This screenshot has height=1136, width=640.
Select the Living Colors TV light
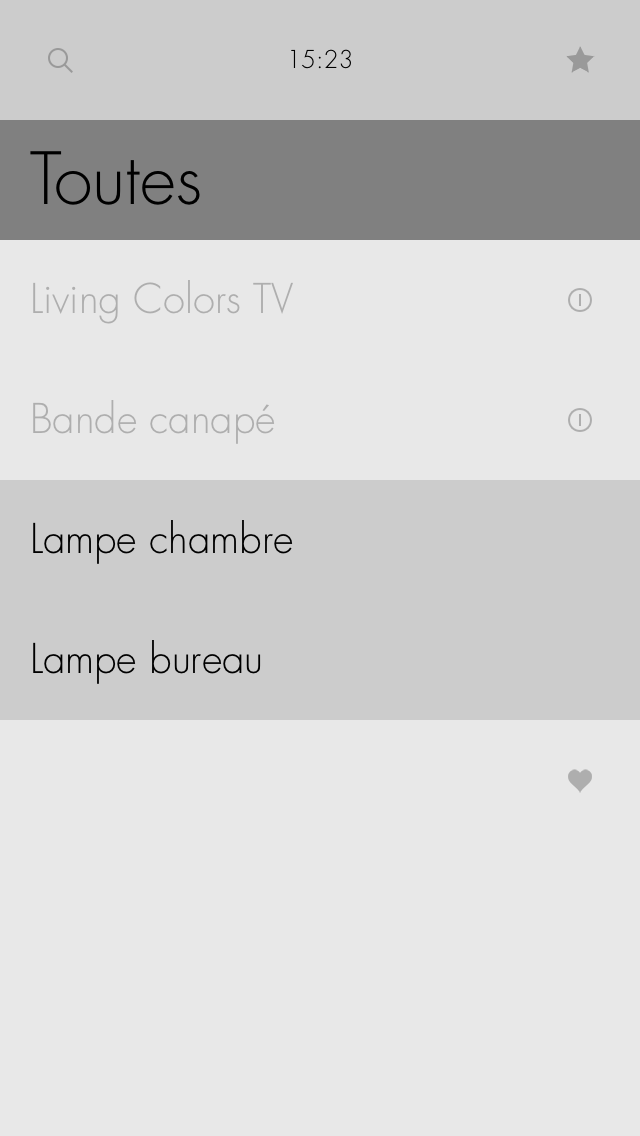[320, 300]
